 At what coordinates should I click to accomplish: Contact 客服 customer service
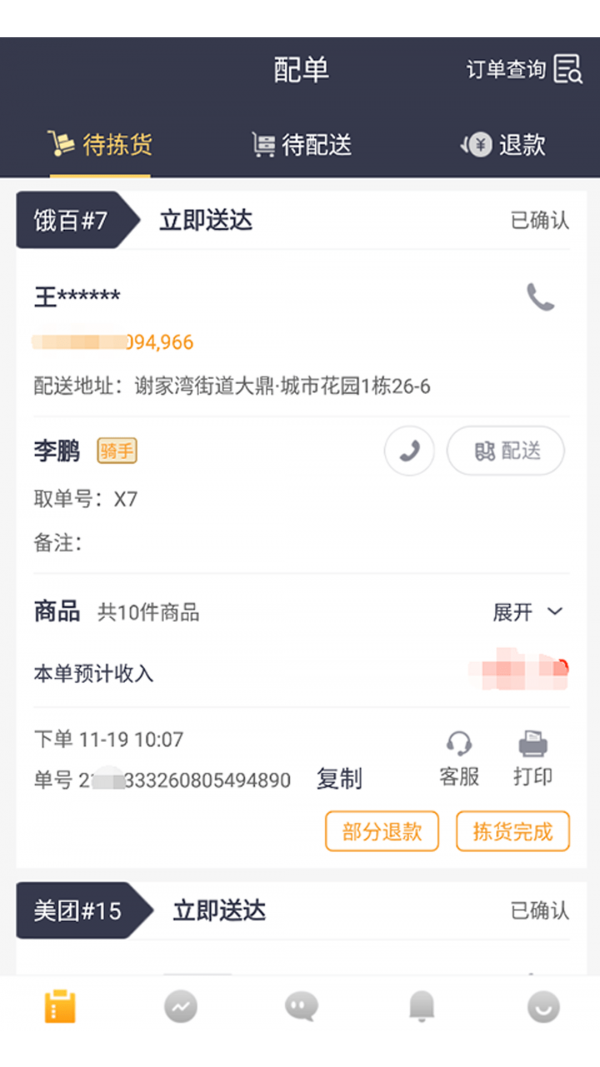459,758
